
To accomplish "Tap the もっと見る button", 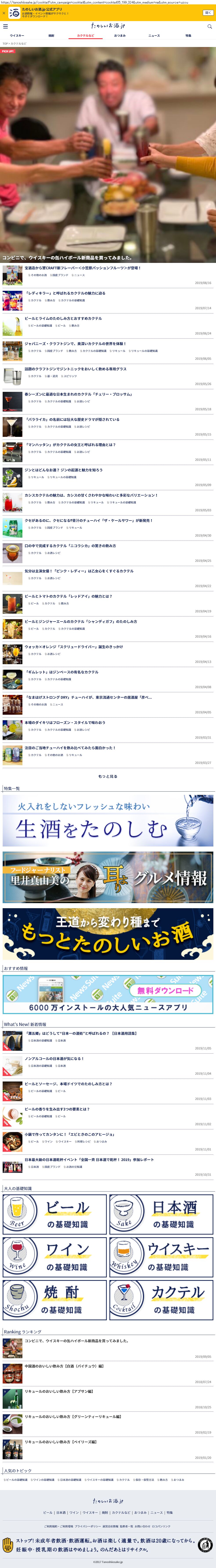I will (x=108, y=776).
